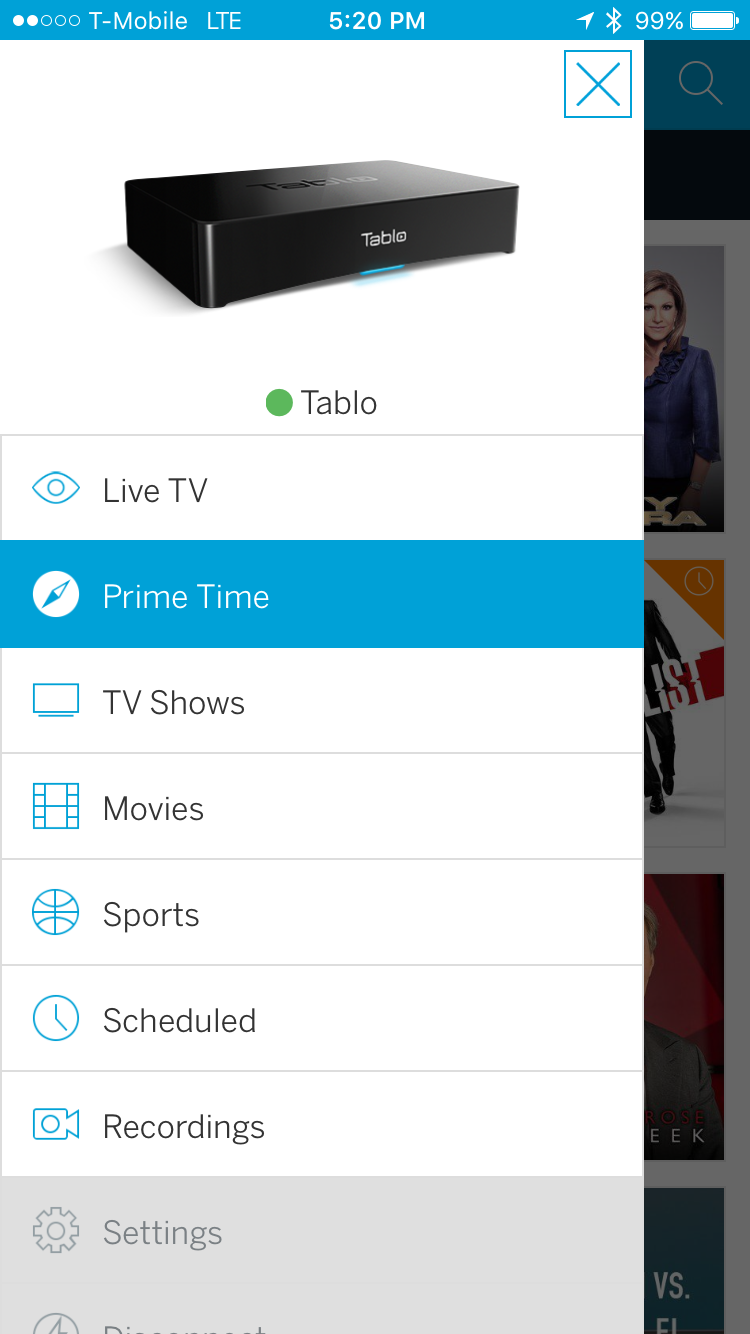Open the Movies section
Image resolution: width=750 pixels, height=1334 pixels.
[x=320, y=808]
